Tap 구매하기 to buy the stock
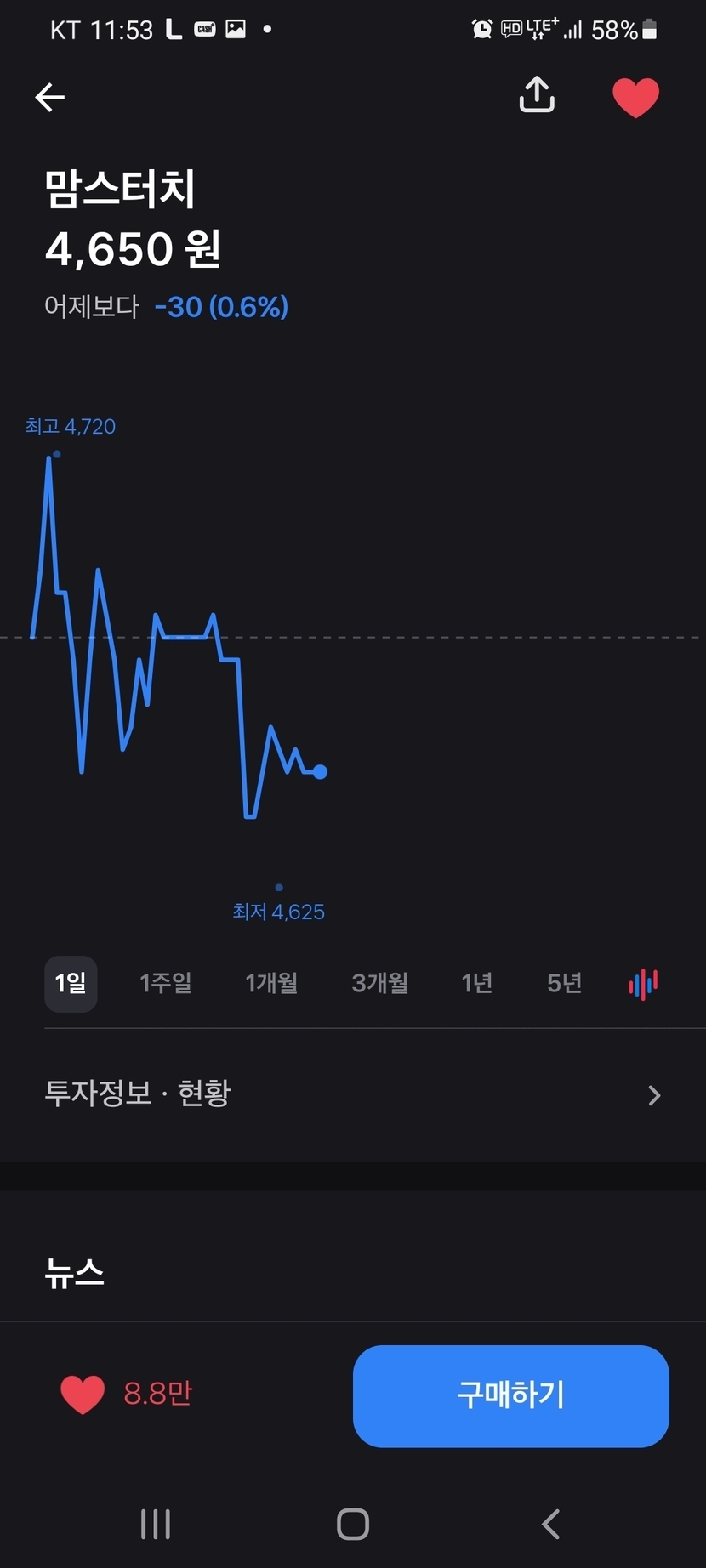 coord(510,1395)
